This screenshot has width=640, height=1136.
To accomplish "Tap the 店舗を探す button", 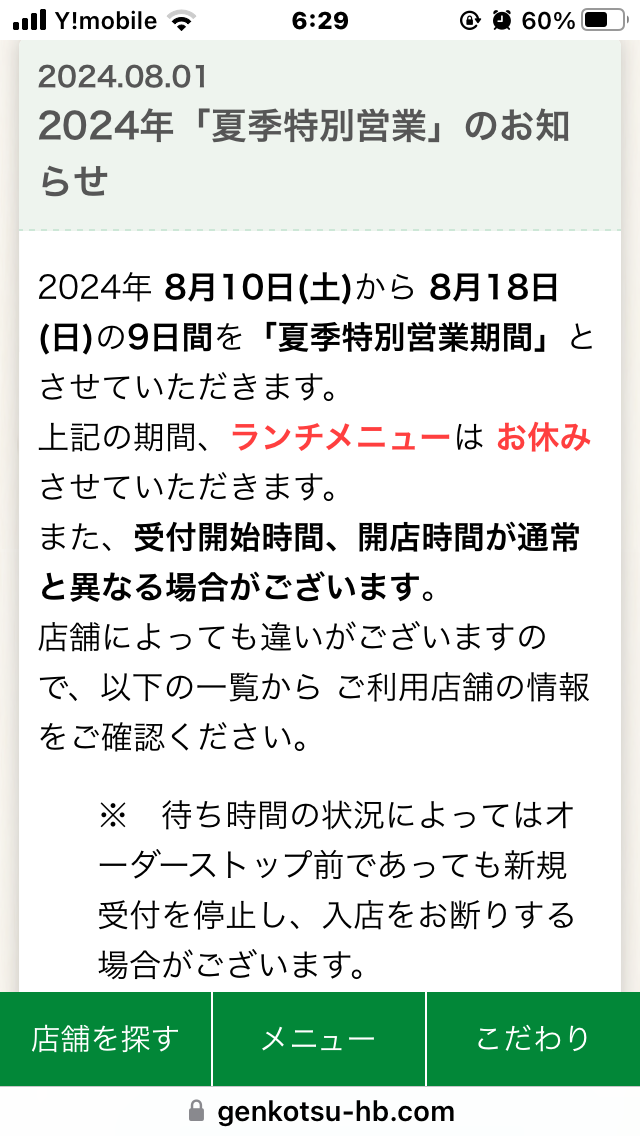I will coord(106,1039).
